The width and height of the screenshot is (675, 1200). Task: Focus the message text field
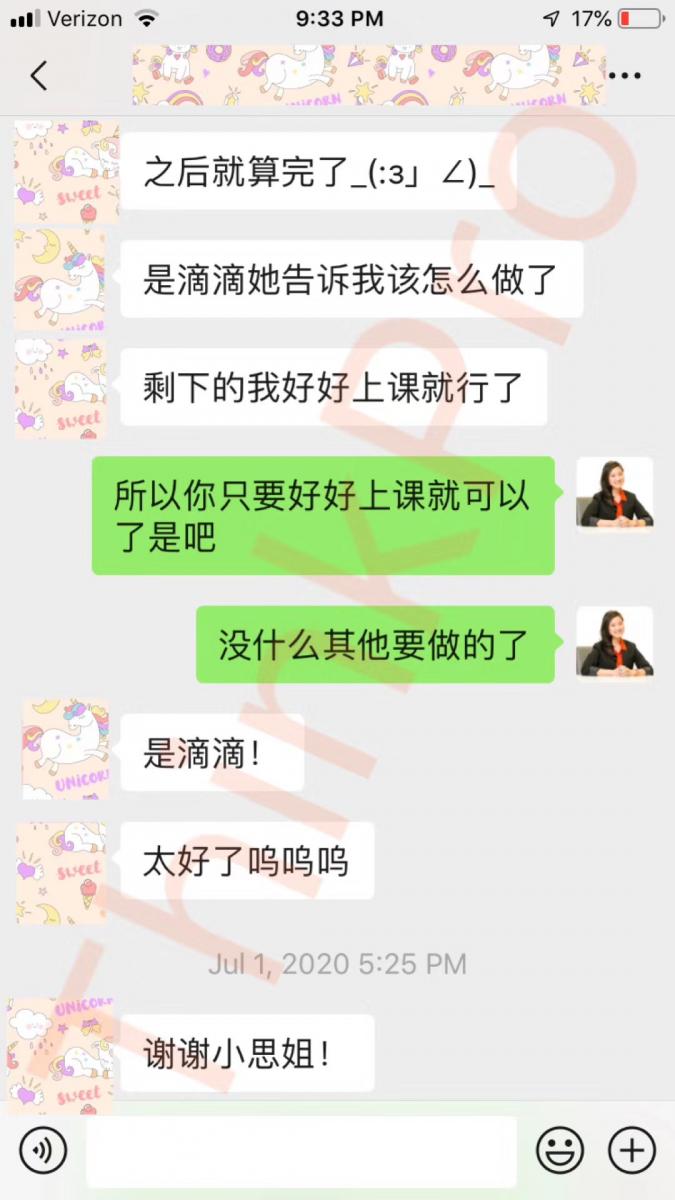pos(301,1151)
